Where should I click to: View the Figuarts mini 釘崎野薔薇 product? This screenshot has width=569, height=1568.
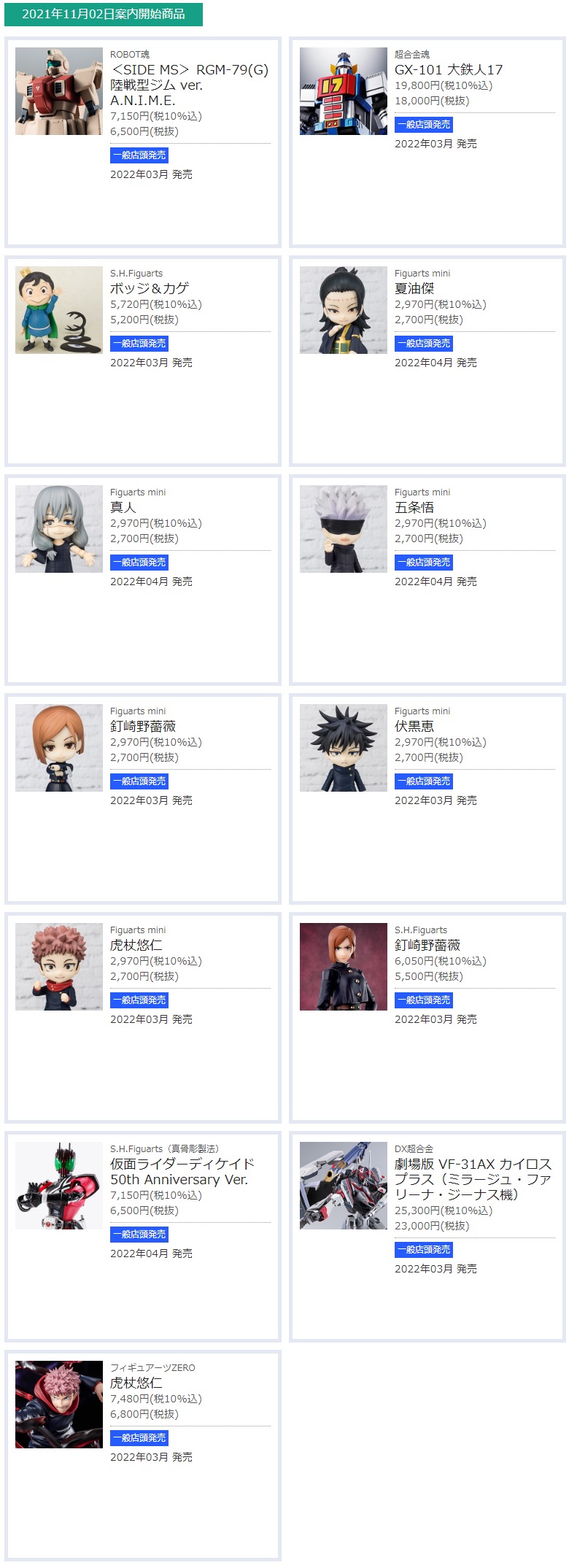coord(143,727)
